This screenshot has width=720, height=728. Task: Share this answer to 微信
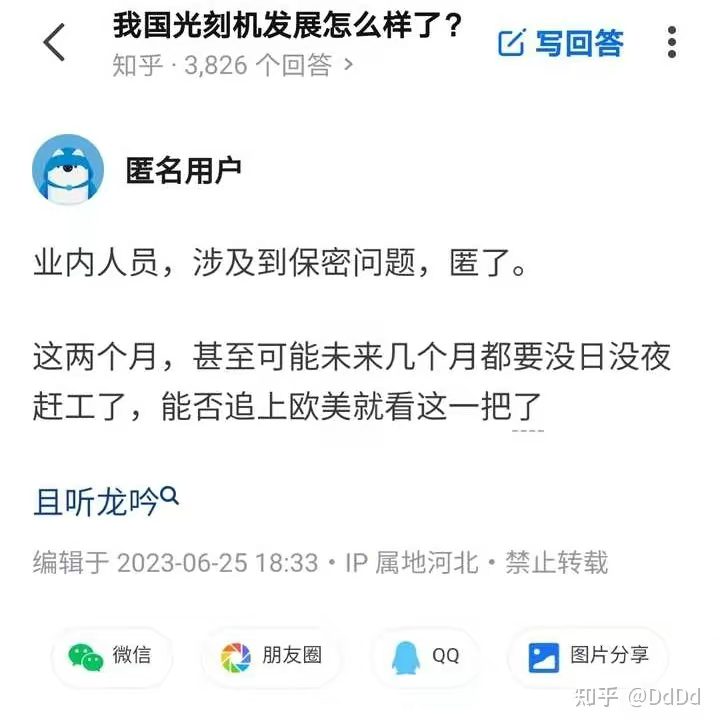click(x=111, y=656)
